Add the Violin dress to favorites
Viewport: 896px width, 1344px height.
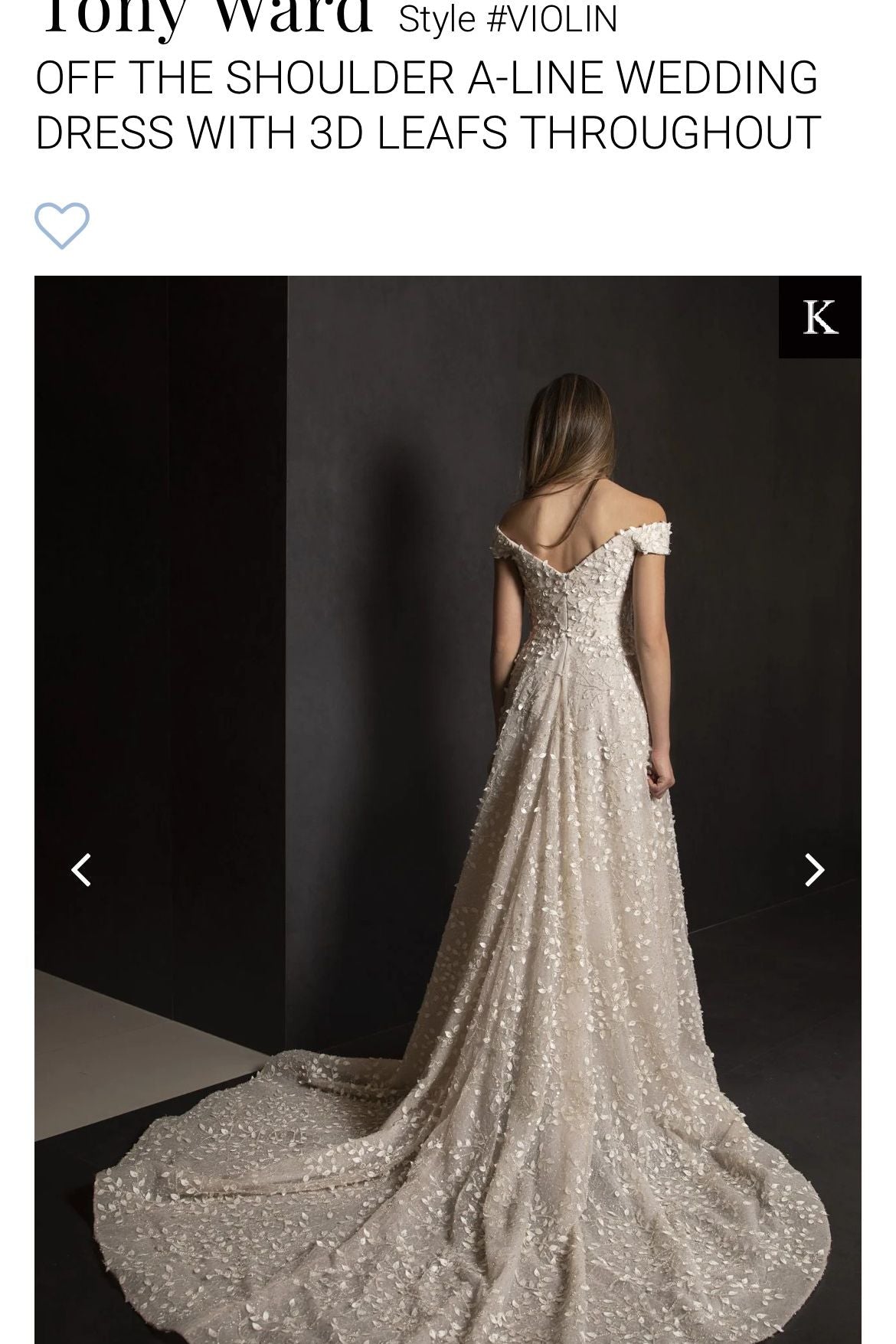[62, 226]
